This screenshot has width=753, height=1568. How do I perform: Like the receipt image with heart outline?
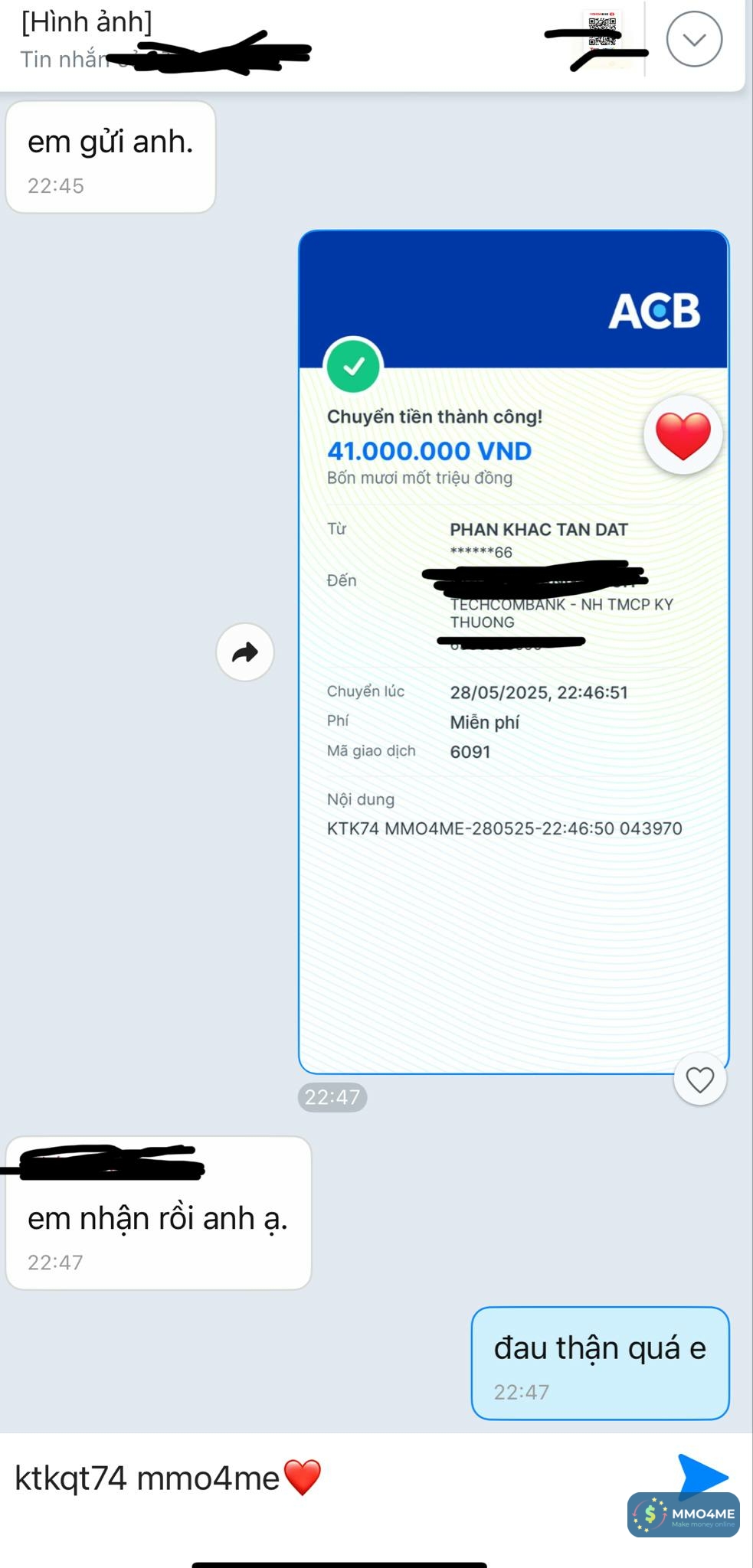coord(699,1080)
